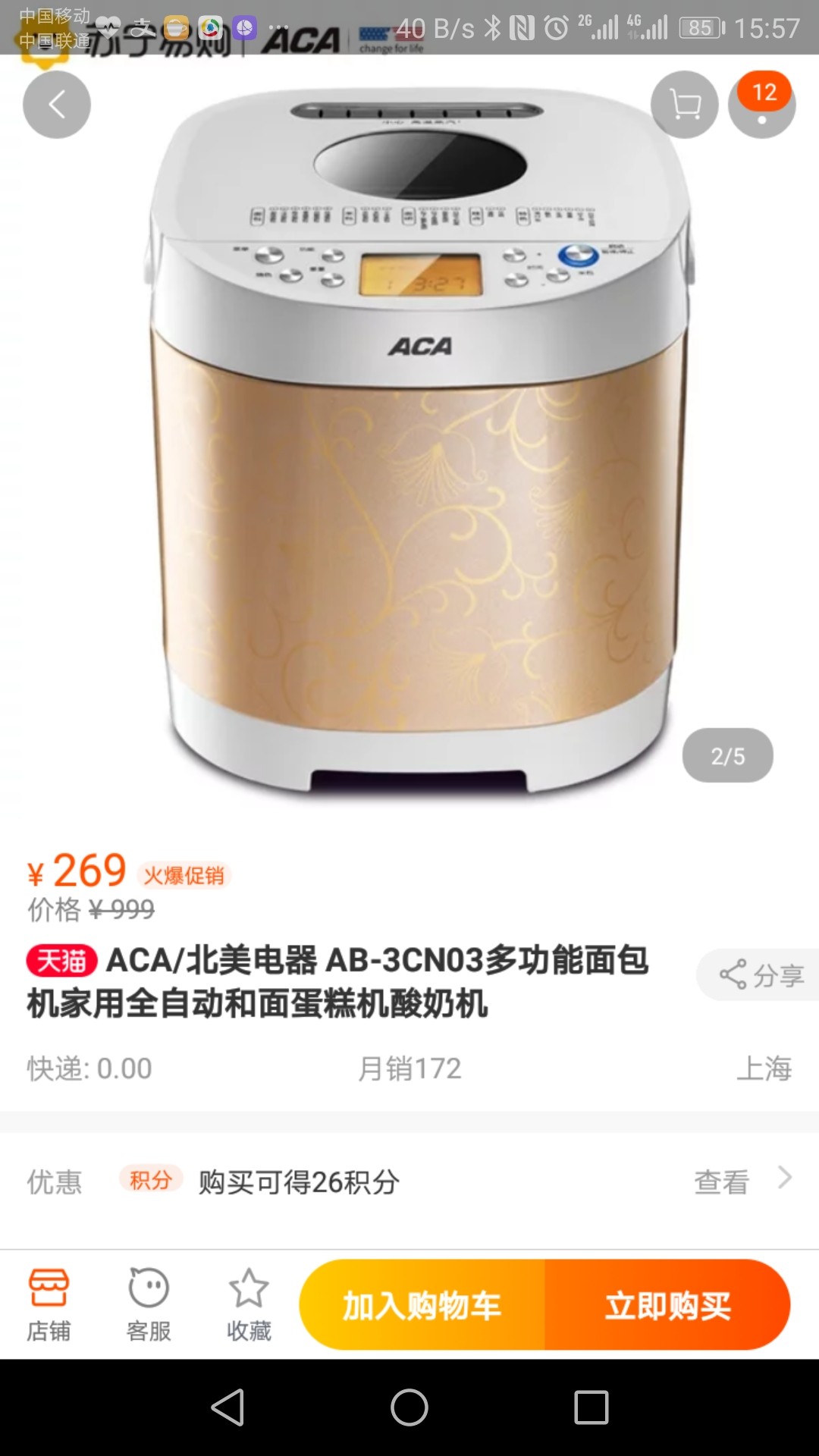819x1456 pixels.
Task: Share this product via 分享
Action: (759, 974)
